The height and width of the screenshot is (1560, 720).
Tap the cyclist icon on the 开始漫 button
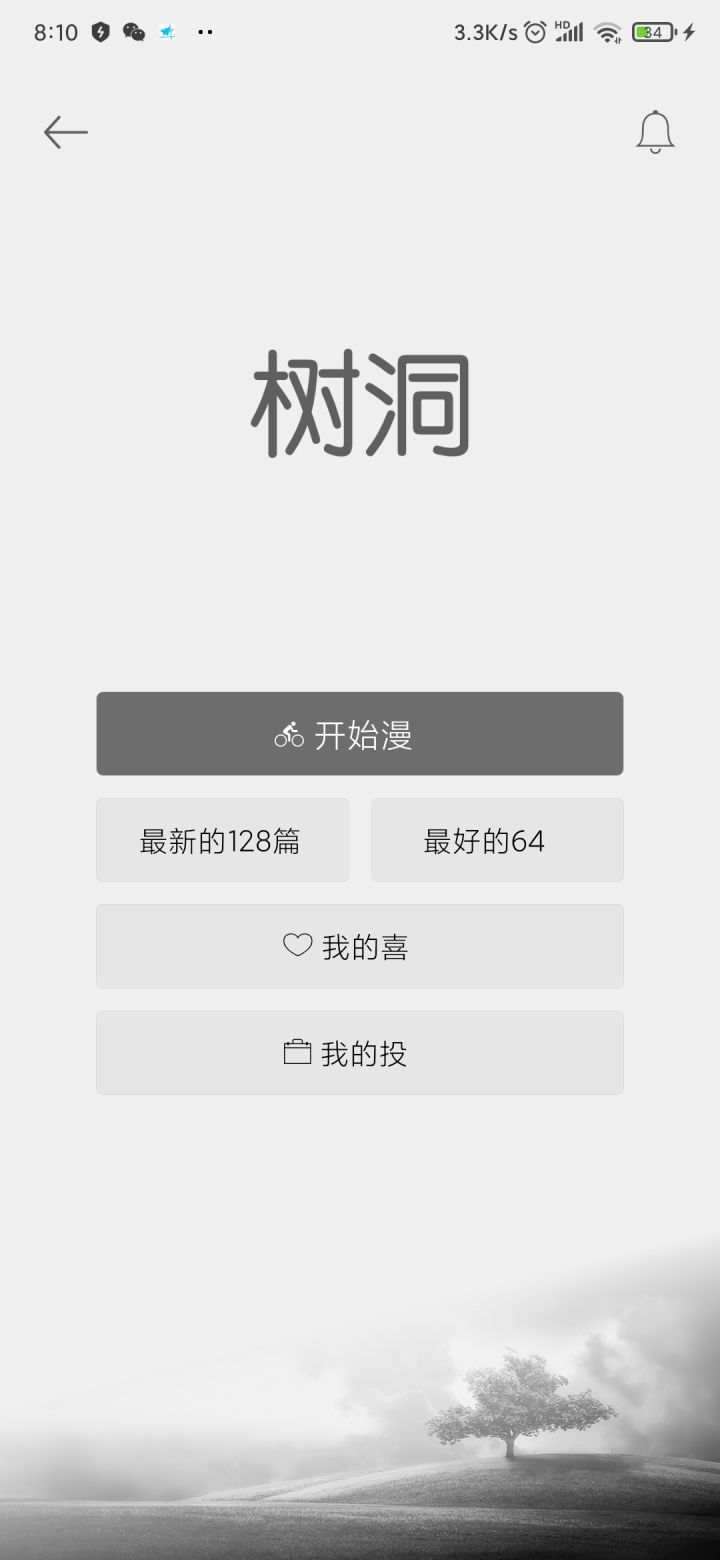pyautogui.click(x=289, y=733)
